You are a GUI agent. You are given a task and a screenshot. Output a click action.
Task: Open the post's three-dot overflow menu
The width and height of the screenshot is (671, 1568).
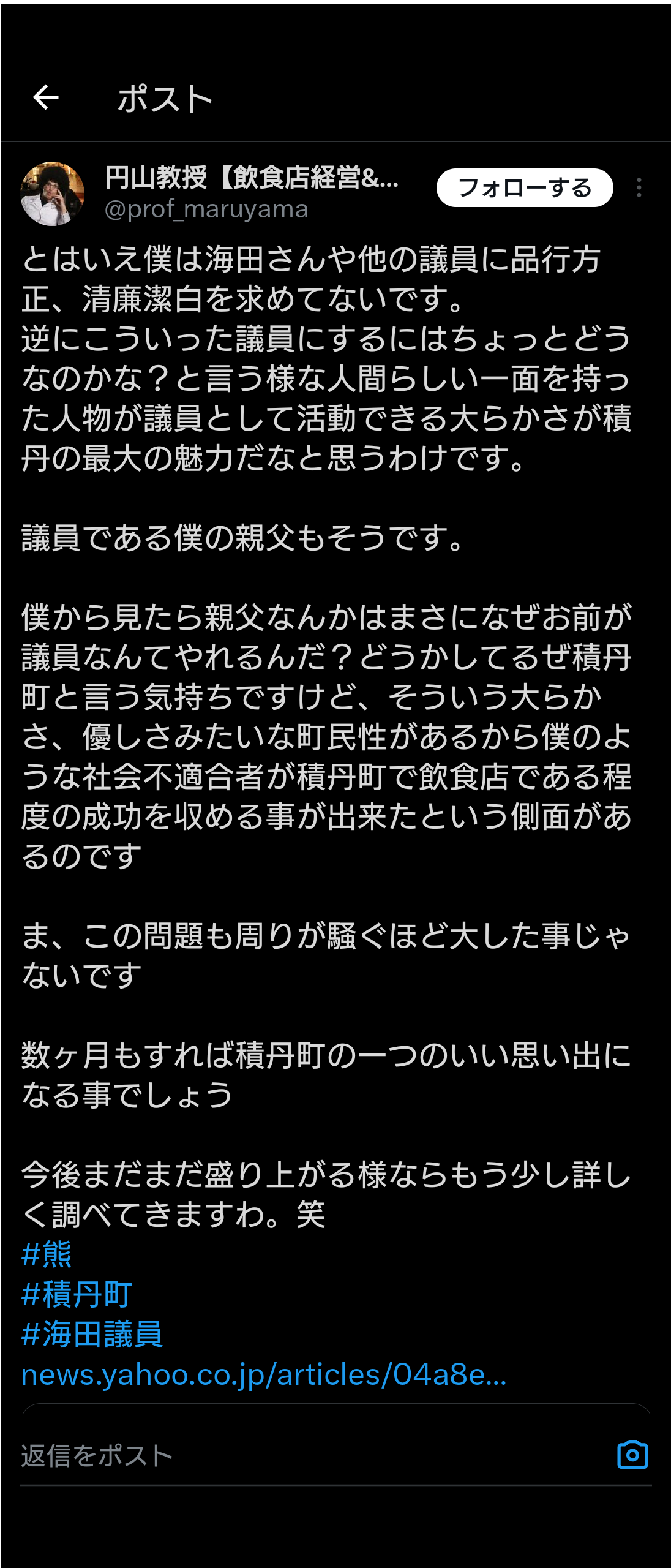click(x=639, y=187)
